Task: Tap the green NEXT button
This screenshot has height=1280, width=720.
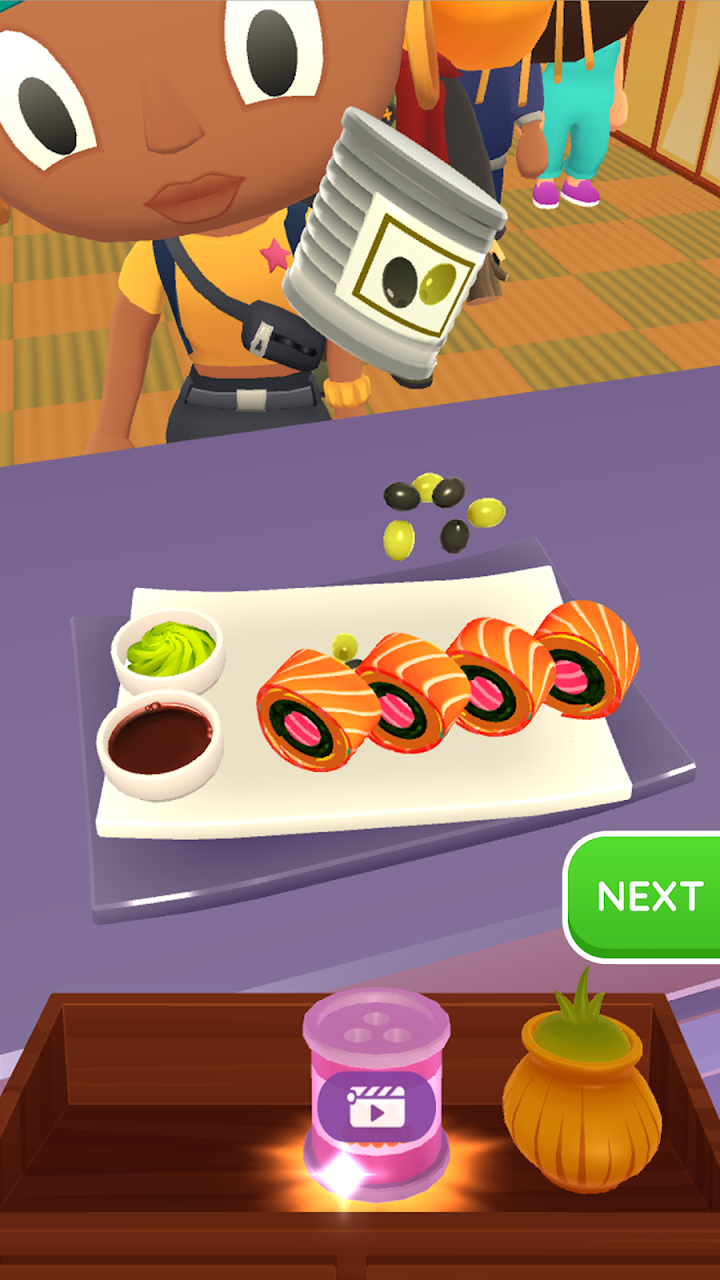Action: [648, 897]
